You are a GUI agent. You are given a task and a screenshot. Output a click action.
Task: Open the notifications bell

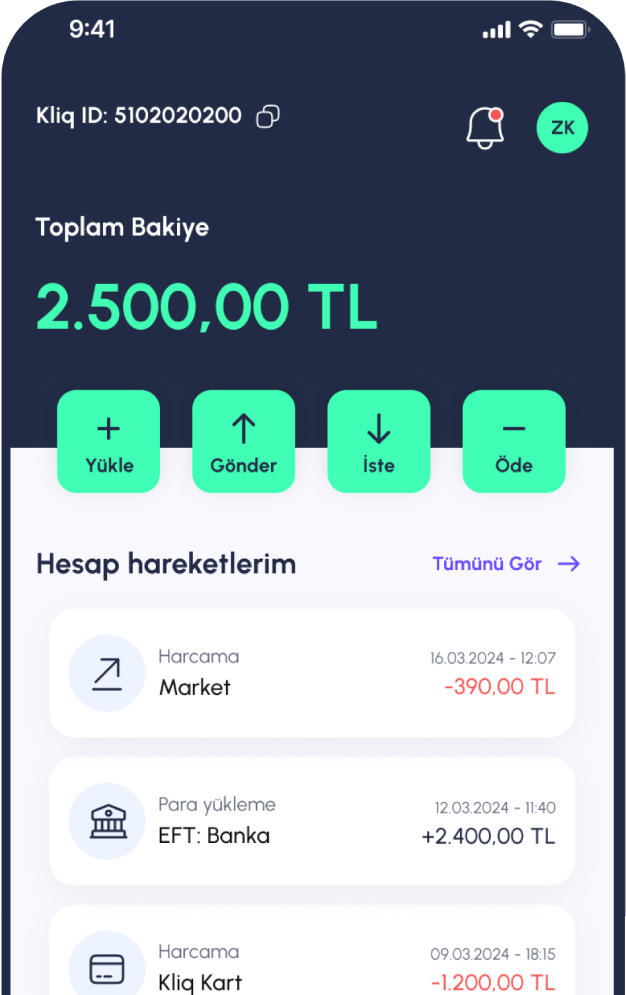[x=485, y=128]
